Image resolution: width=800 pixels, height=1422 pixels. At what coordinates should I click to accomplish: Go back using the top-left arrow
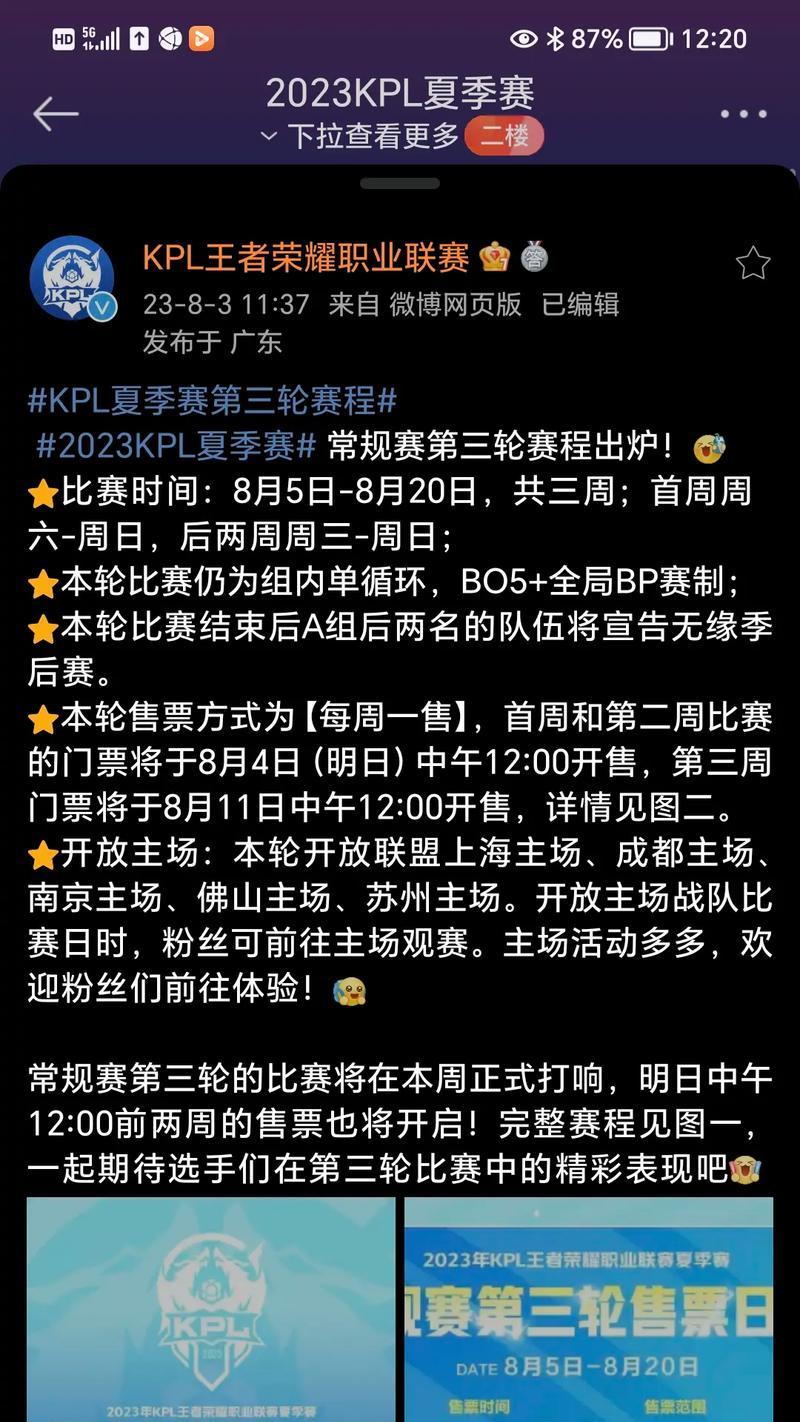click(x=55, y=114)
